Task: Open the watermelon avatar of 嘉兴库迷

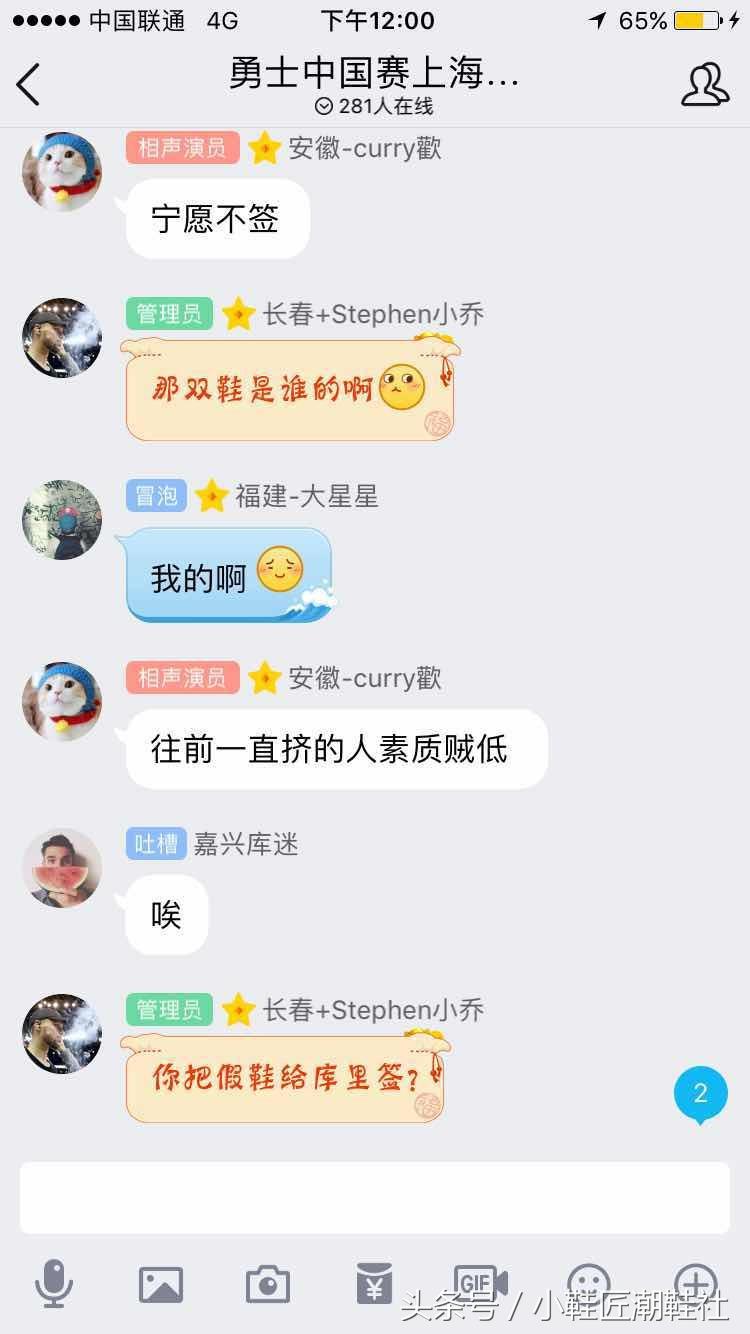Action: (61, 868)
